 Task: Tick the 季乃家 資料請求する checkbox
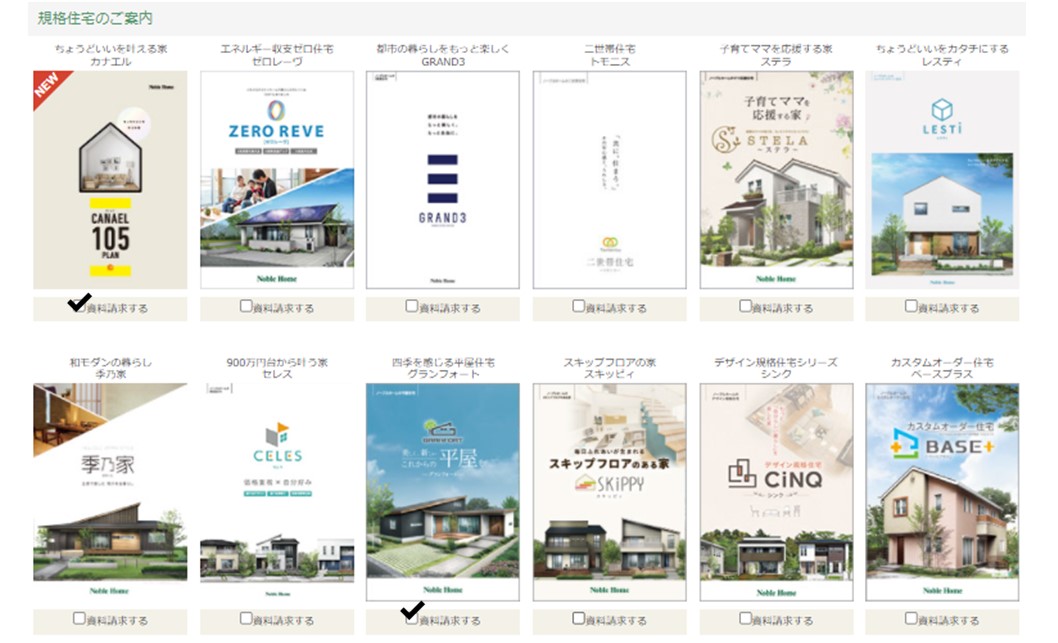[80, 619]
